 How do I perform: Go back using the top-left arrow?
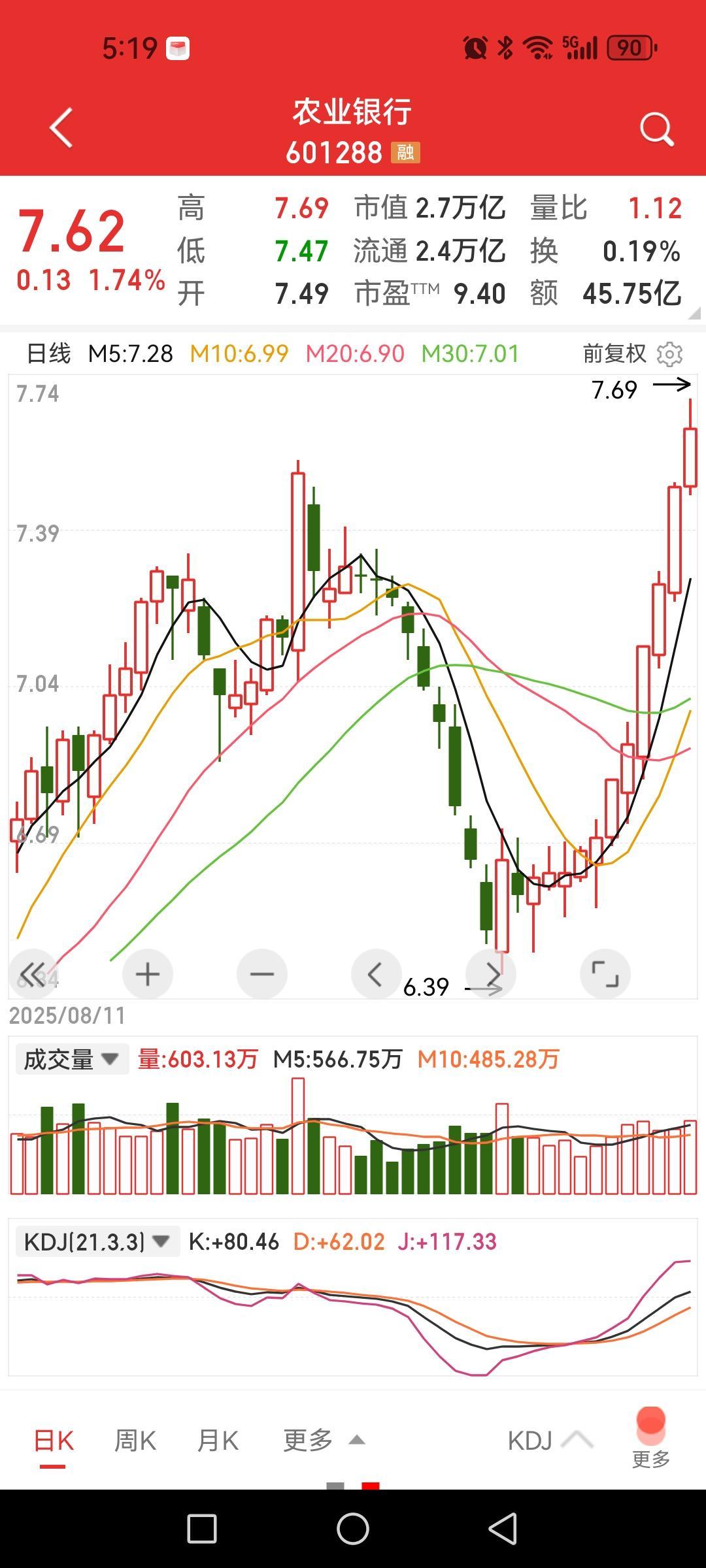pyautogui.click(x=61, y=128)
